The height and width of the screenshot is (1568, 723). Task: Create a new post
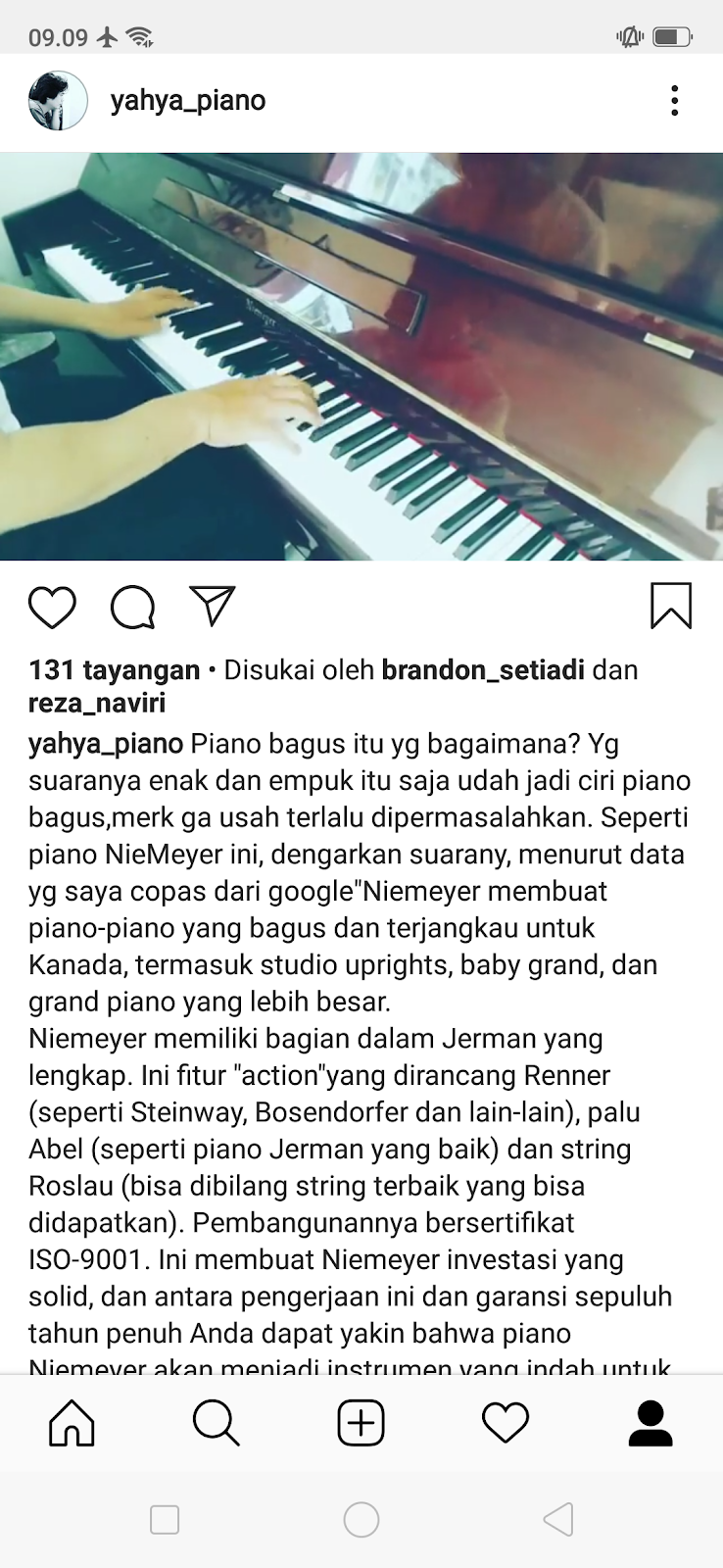[x=361, y=1423]
